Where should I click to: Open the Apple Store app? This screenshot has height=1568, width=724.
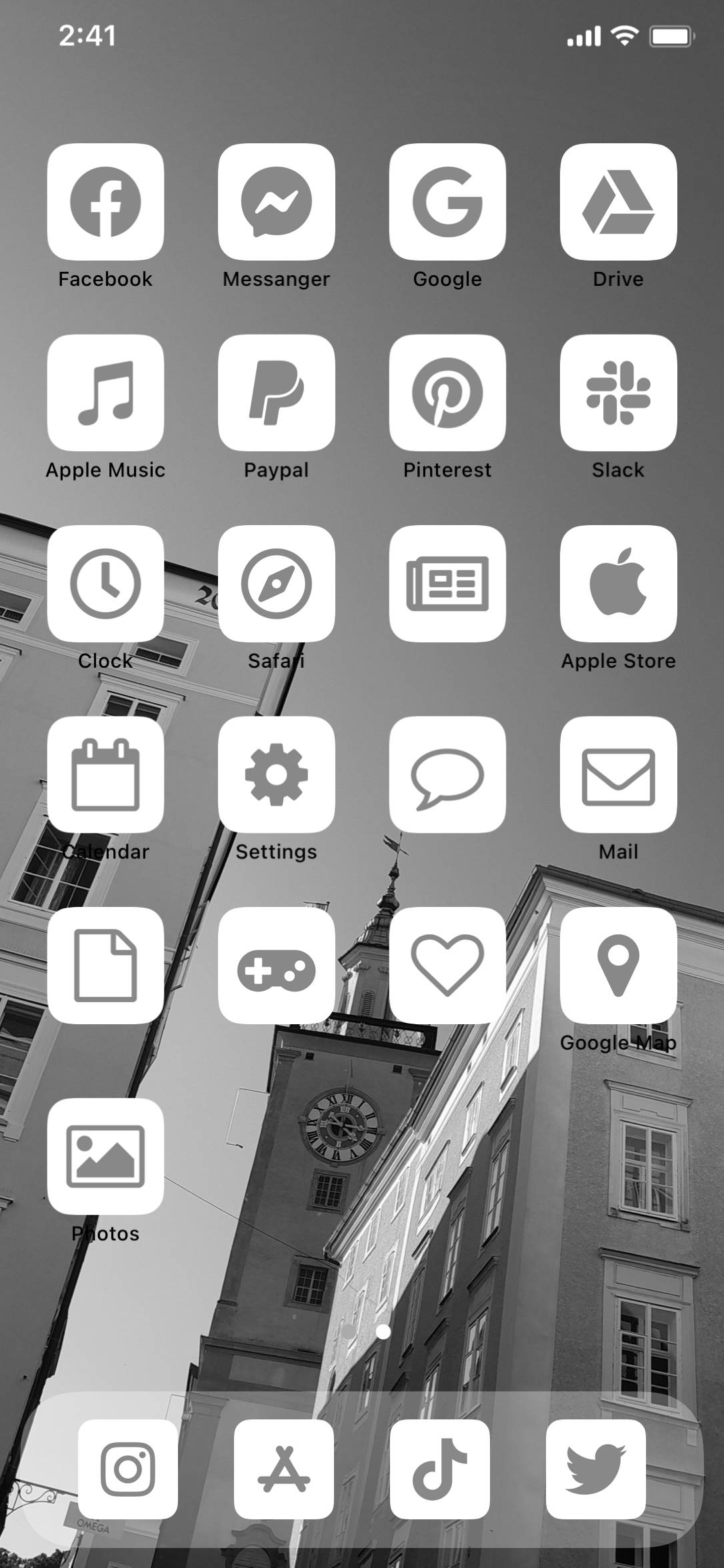pos(618,584)
